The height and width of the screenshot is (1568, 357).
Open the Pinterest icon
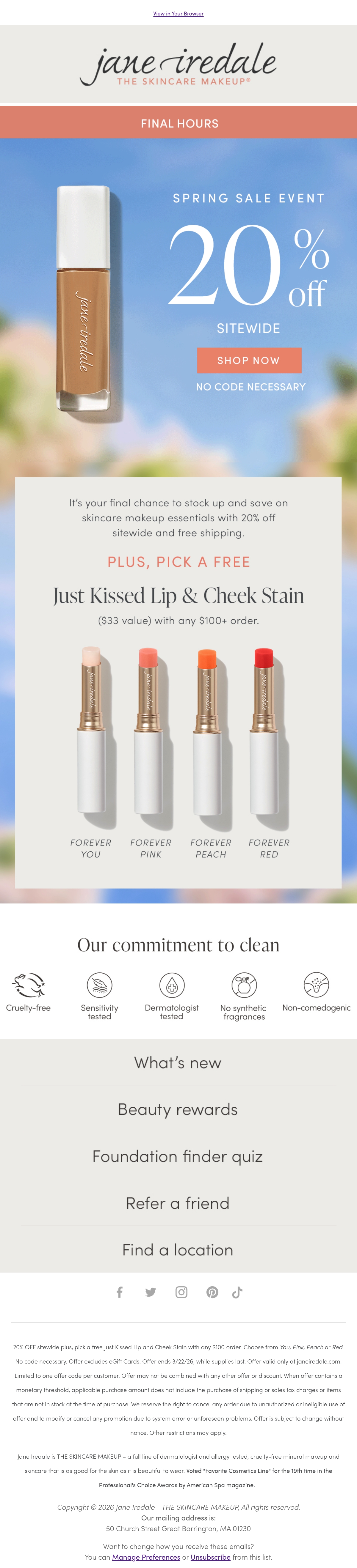pyautogui.click(x=212, y=1292)
